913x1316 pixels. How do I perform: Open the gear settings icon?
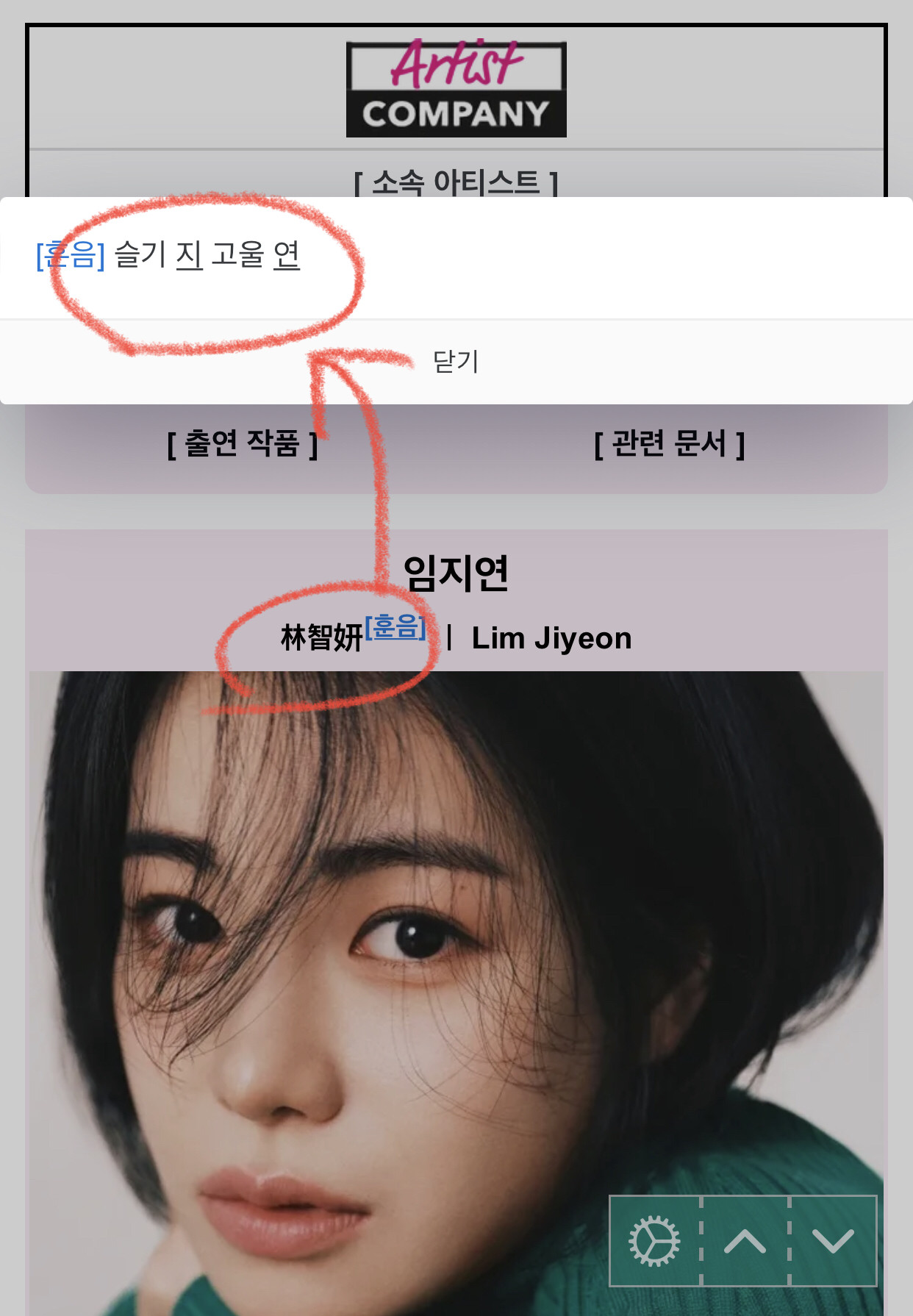pyautogui.click(x=654, y=1241)
